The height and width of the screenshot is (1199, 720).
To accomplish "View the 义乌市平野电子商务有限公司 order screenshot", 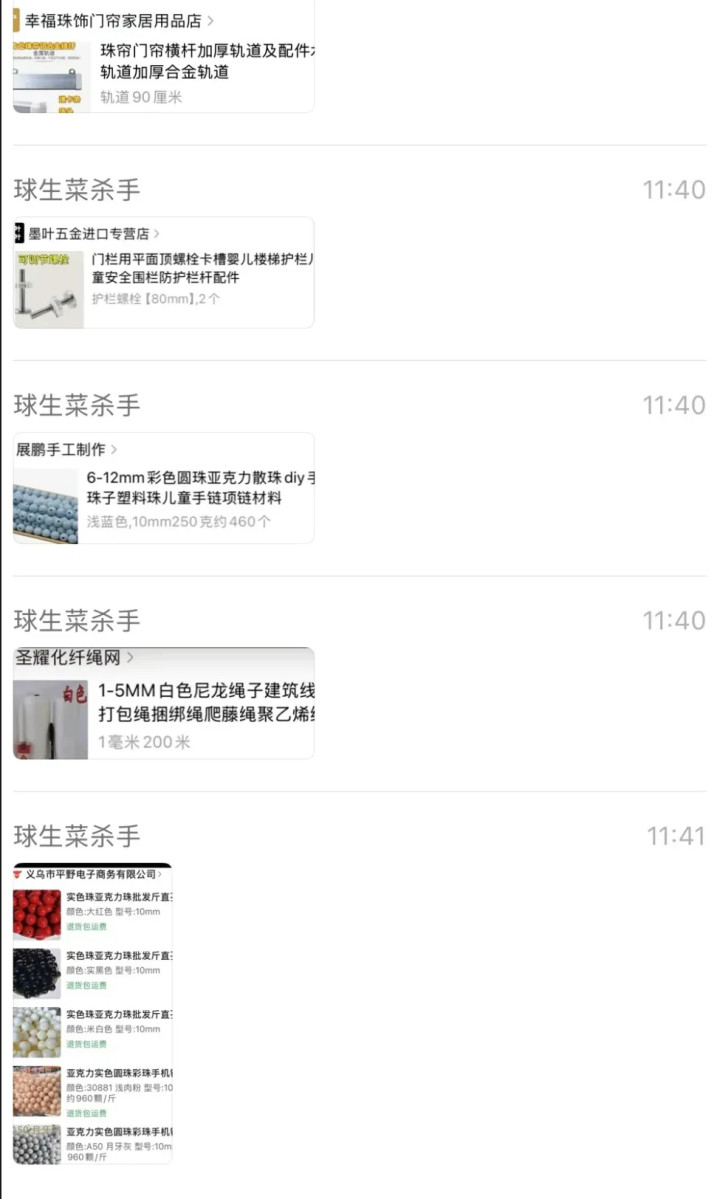I will pyautogui.click(x=93, y=1013).
